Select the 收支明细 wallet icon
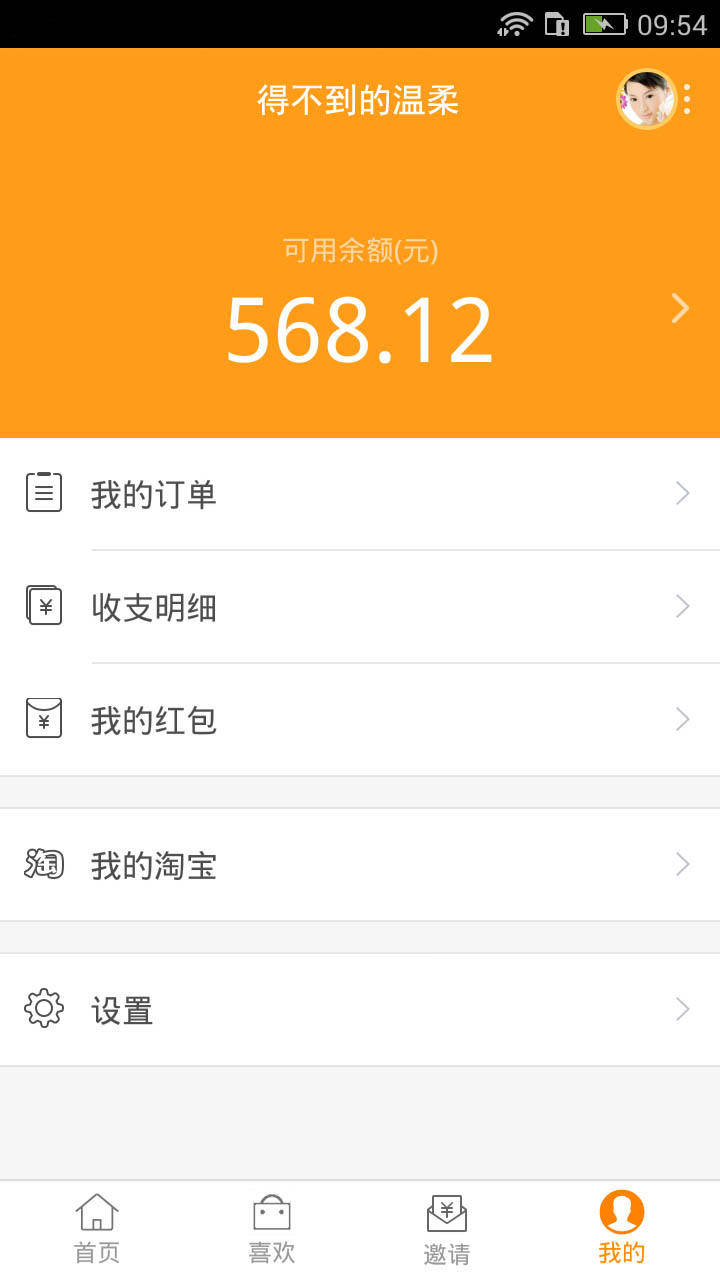 click(43, 605)
